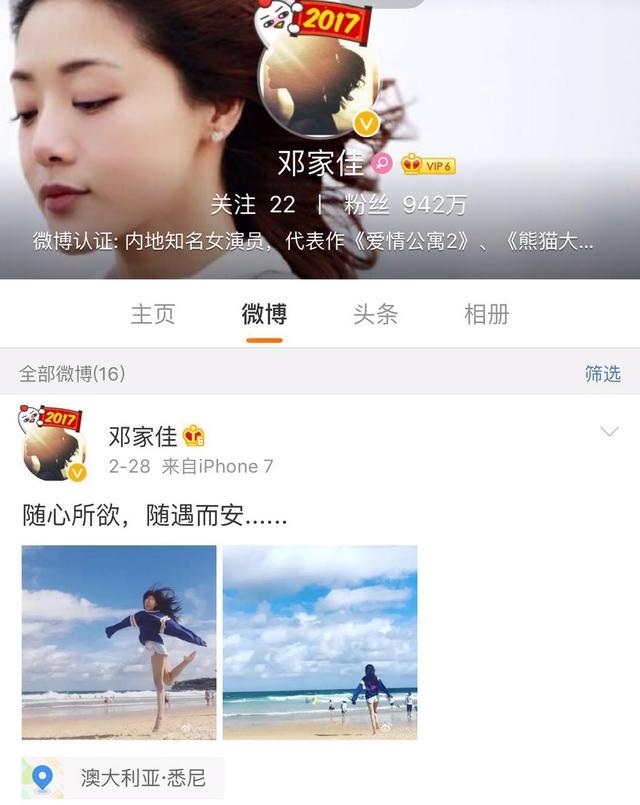Tap the post author avatar

(55, 447)
